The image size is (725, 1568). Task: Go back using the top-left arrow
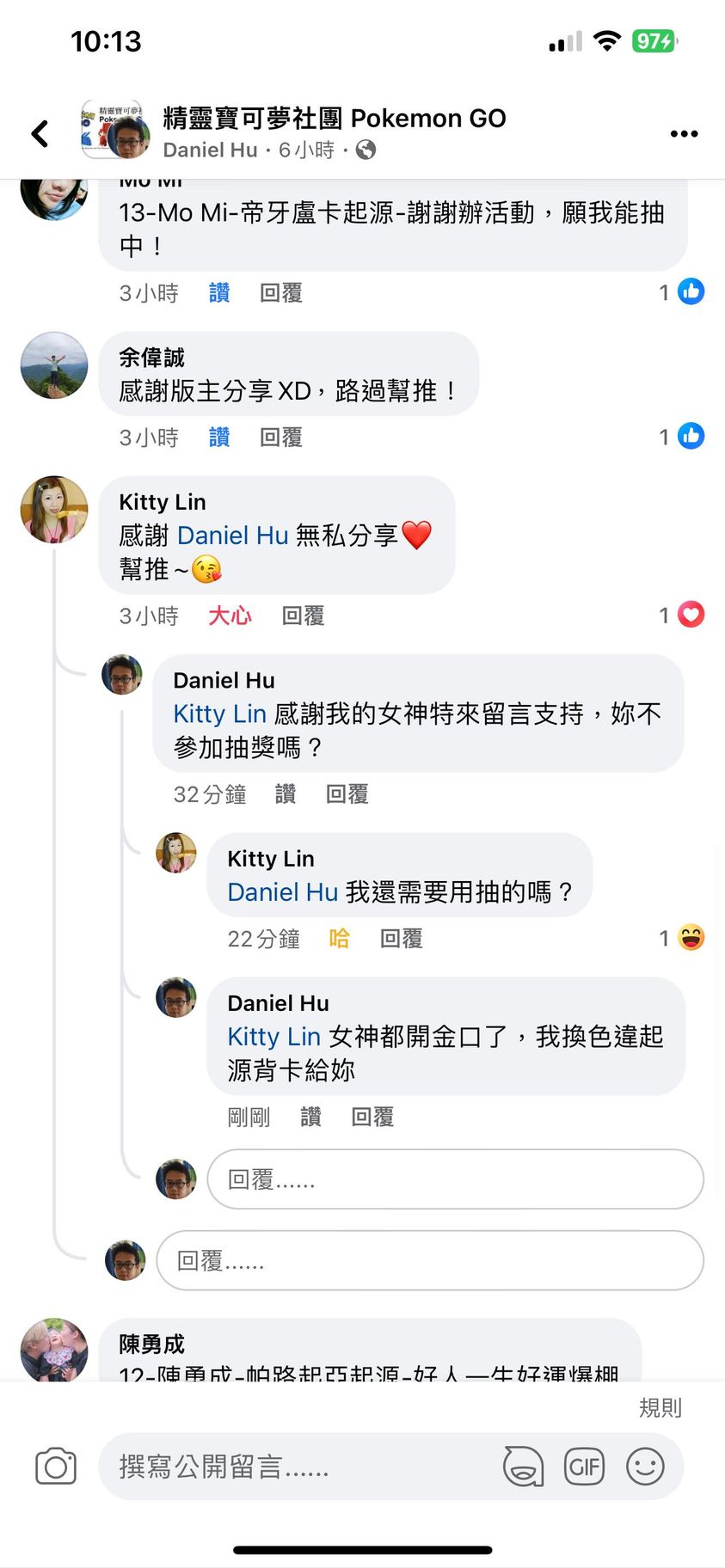pos(40,133)
